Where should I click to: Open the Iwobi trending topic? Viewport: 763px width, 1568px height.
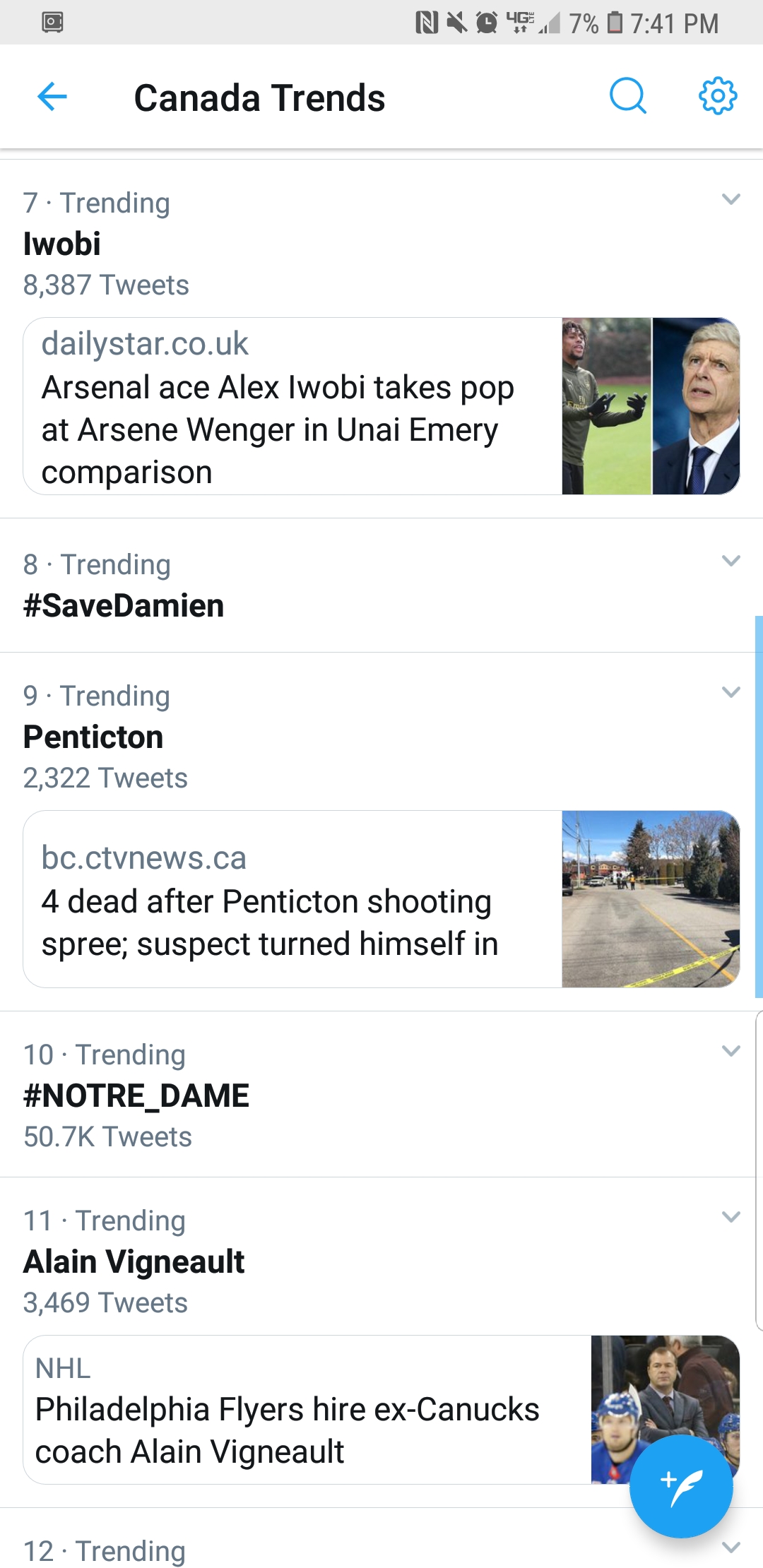point(61,243)
